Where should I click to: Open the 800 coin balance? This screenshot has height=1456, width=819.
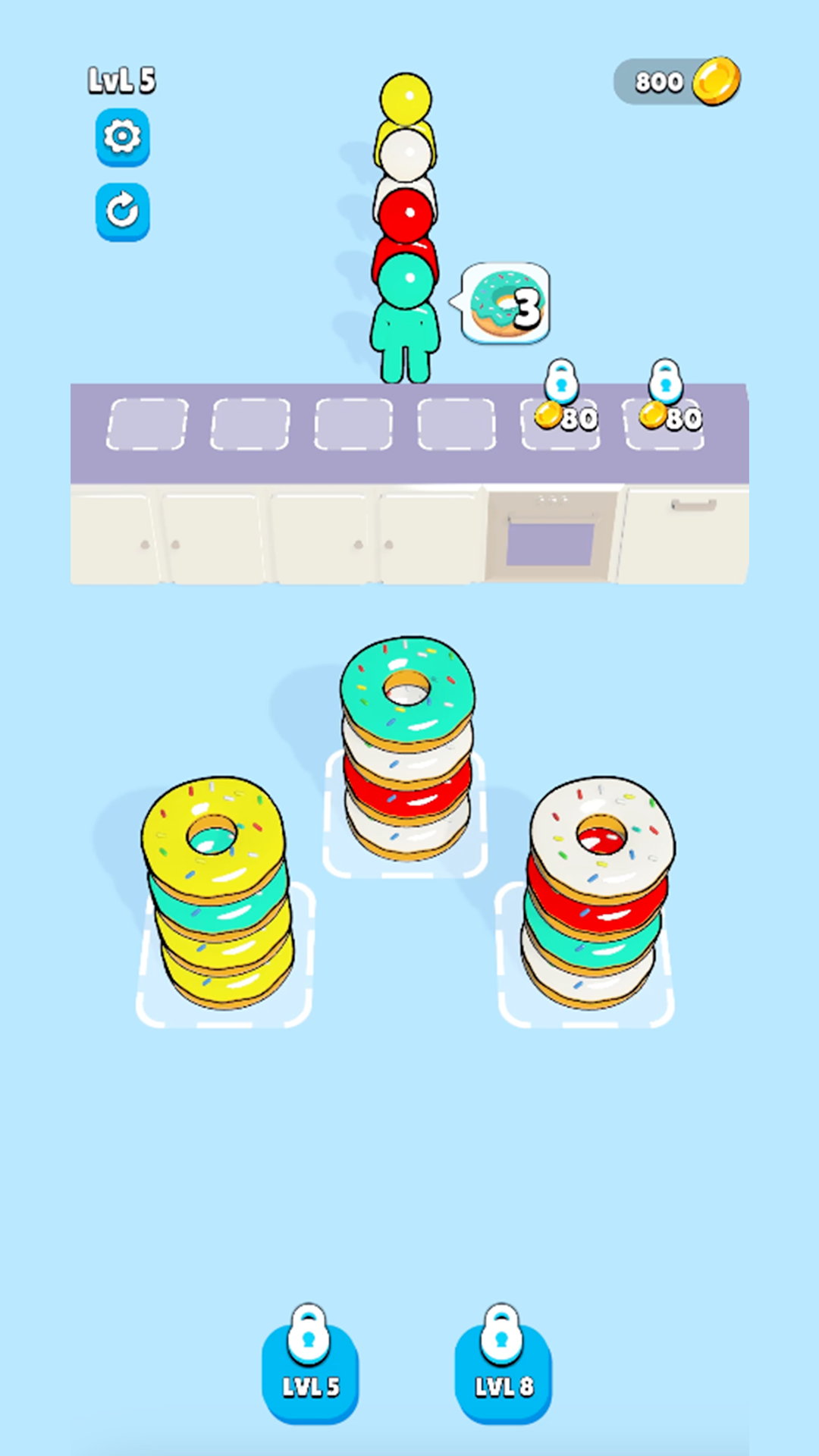click(677, 81)
